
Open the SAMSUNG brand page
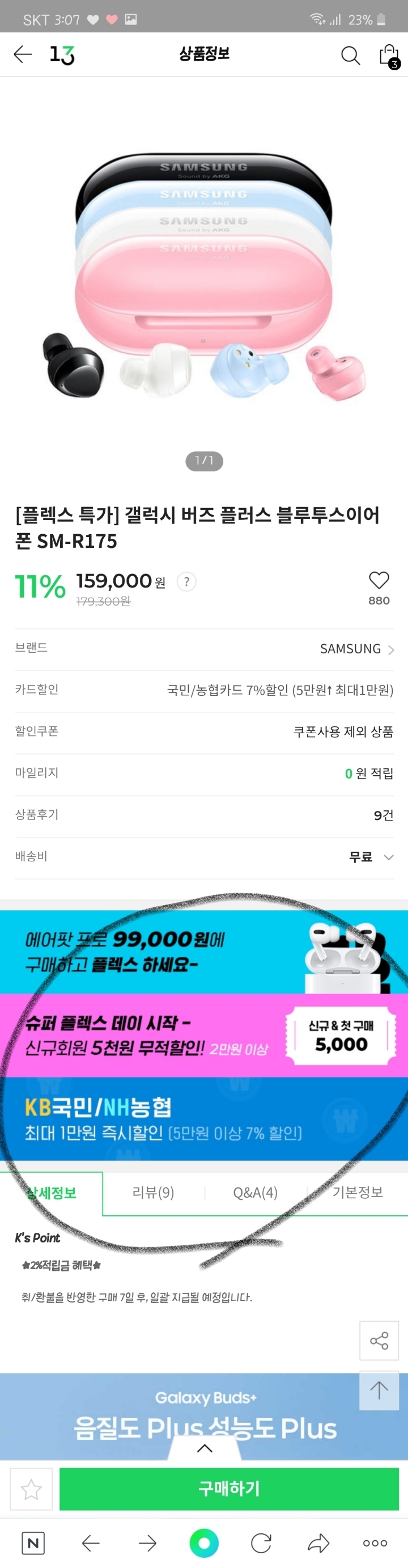(x=356, y=649)
